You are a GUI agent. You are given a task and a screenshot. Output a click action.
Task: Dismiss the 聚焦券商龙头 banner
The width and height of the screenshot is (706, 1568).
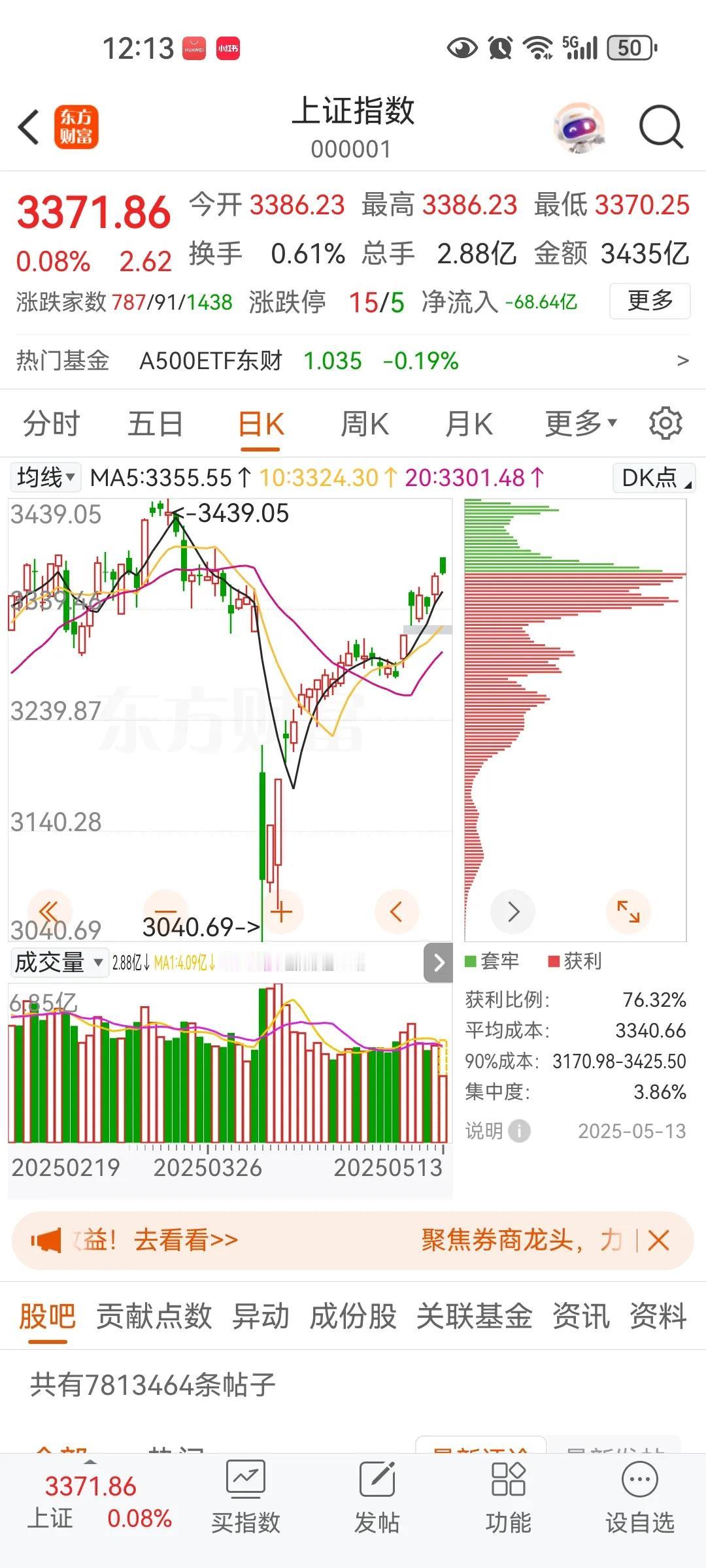pos(658,1240)
